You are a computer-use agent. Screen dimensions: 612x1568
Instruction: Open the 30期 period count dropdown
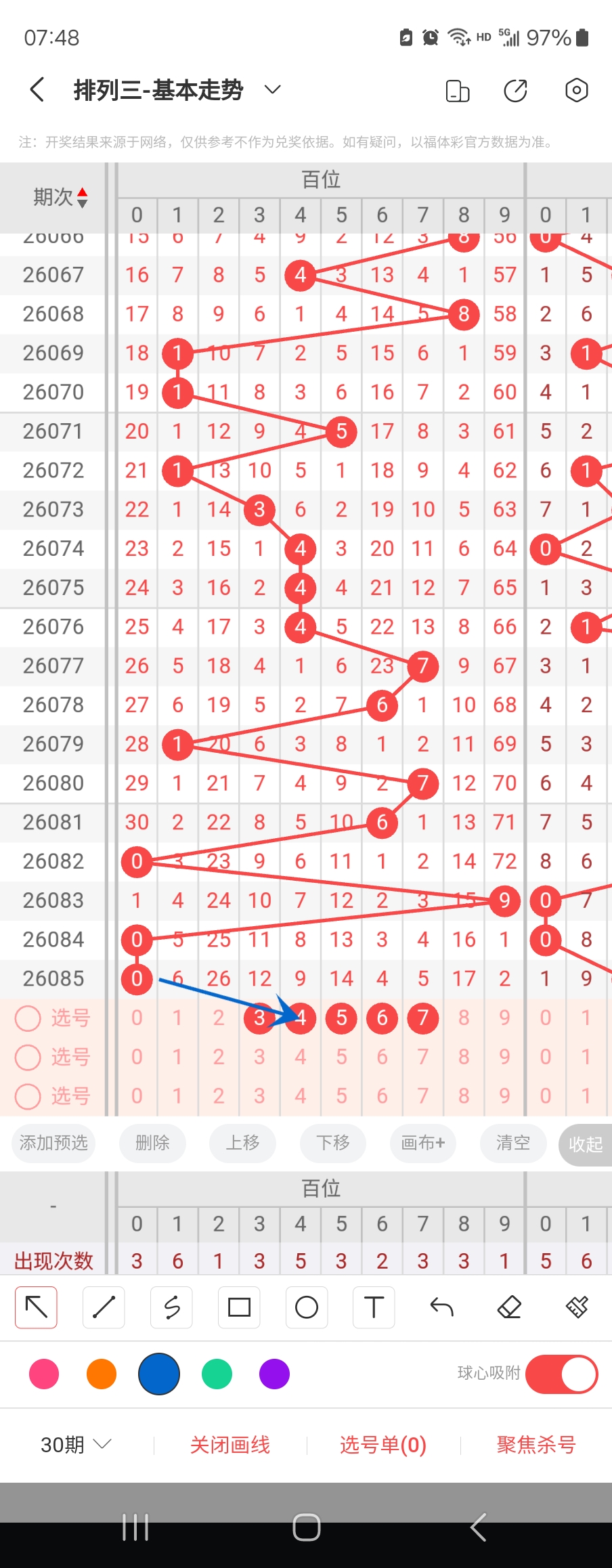point(75,1445)
